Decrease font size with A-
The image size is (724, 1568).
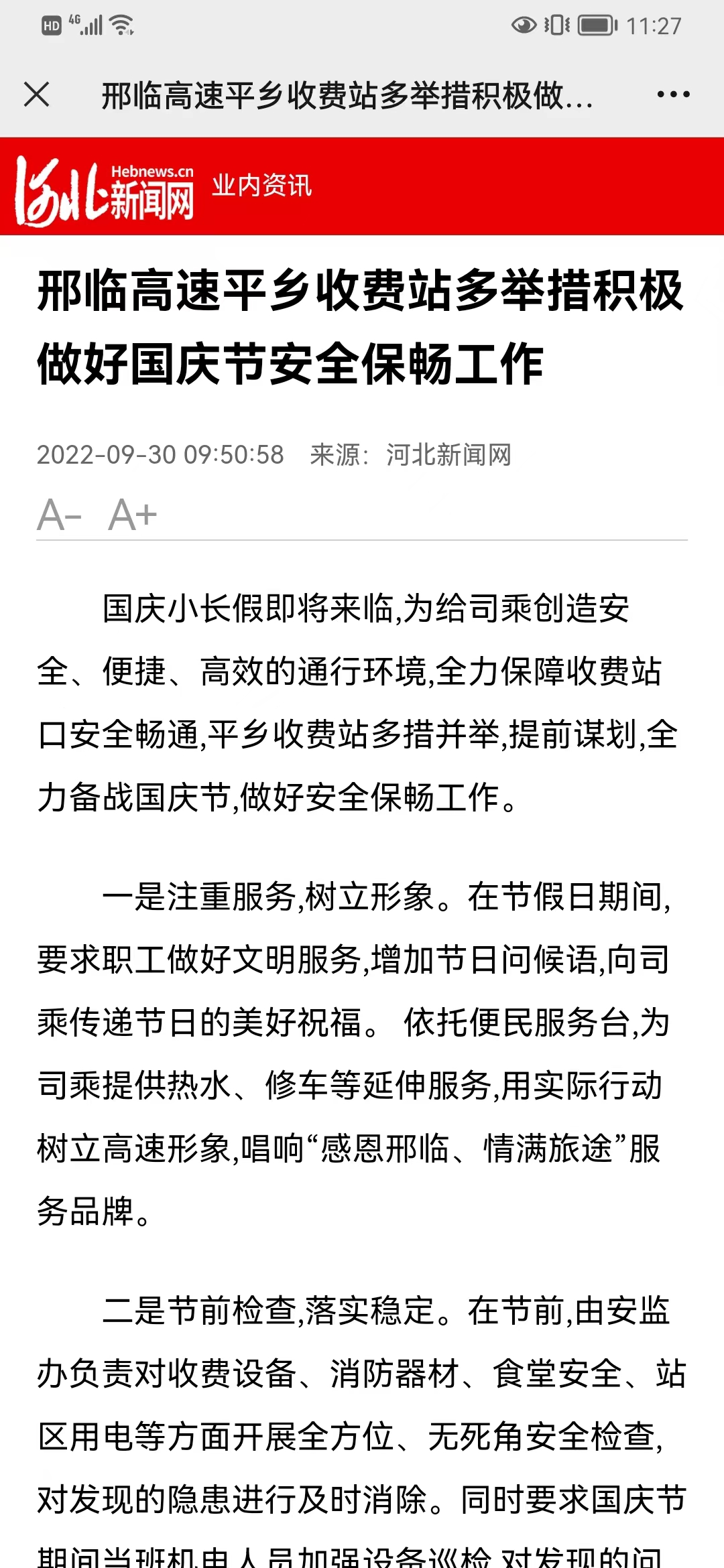[60, 515]
